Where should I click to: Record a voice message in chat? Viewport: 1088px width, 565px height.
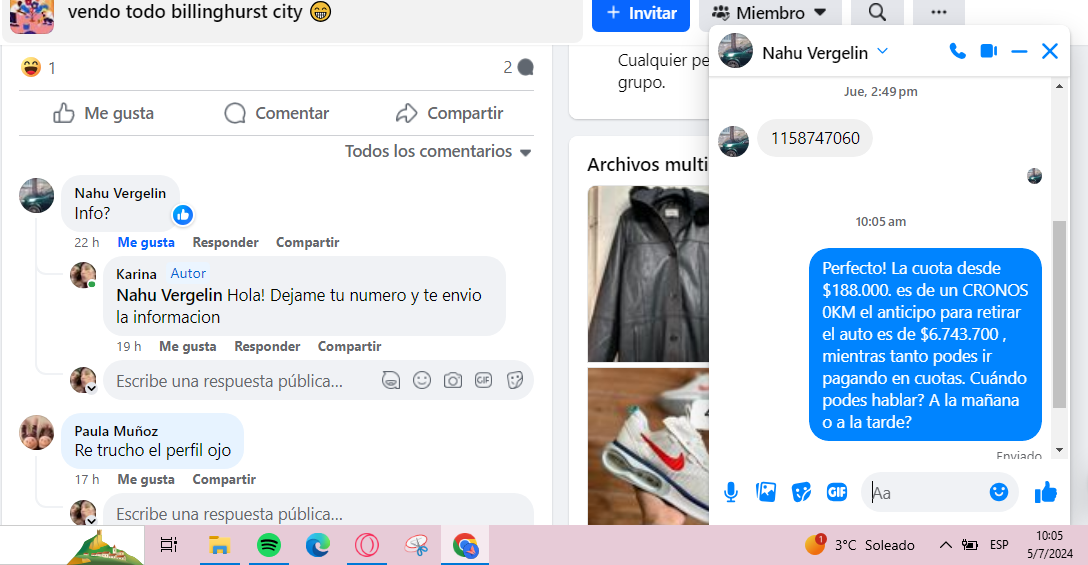pos(731,492)
